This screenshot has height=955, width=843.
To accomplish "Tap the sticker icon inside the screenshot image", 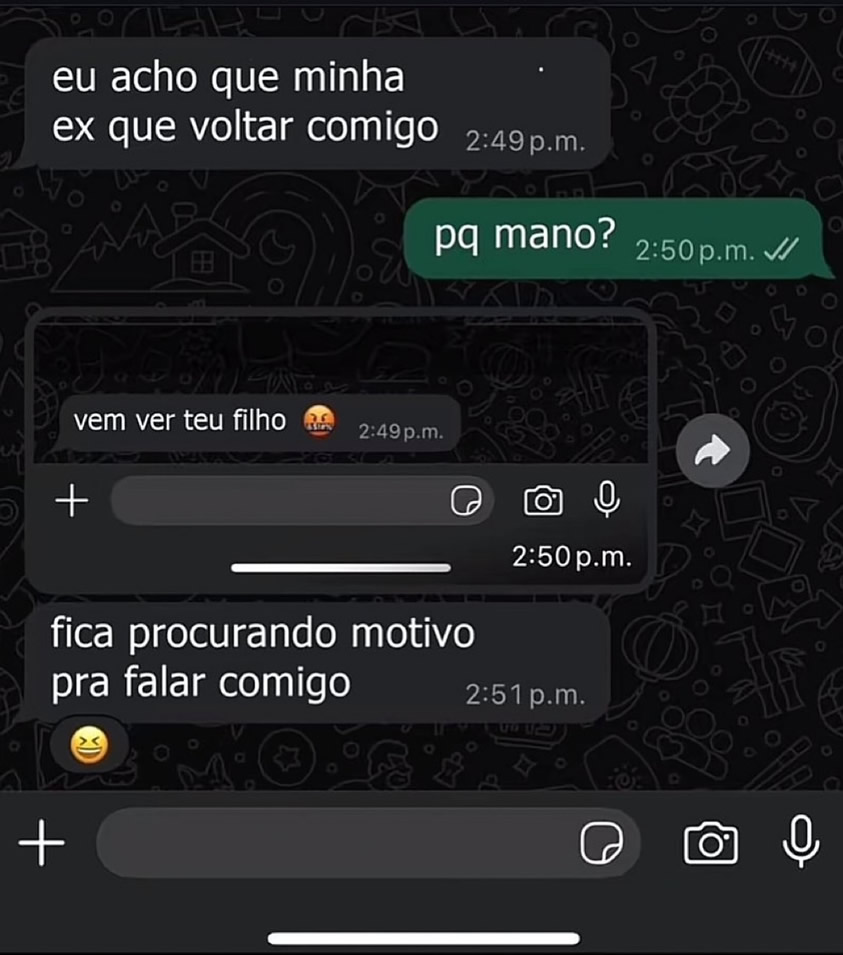I will point(466,501).
